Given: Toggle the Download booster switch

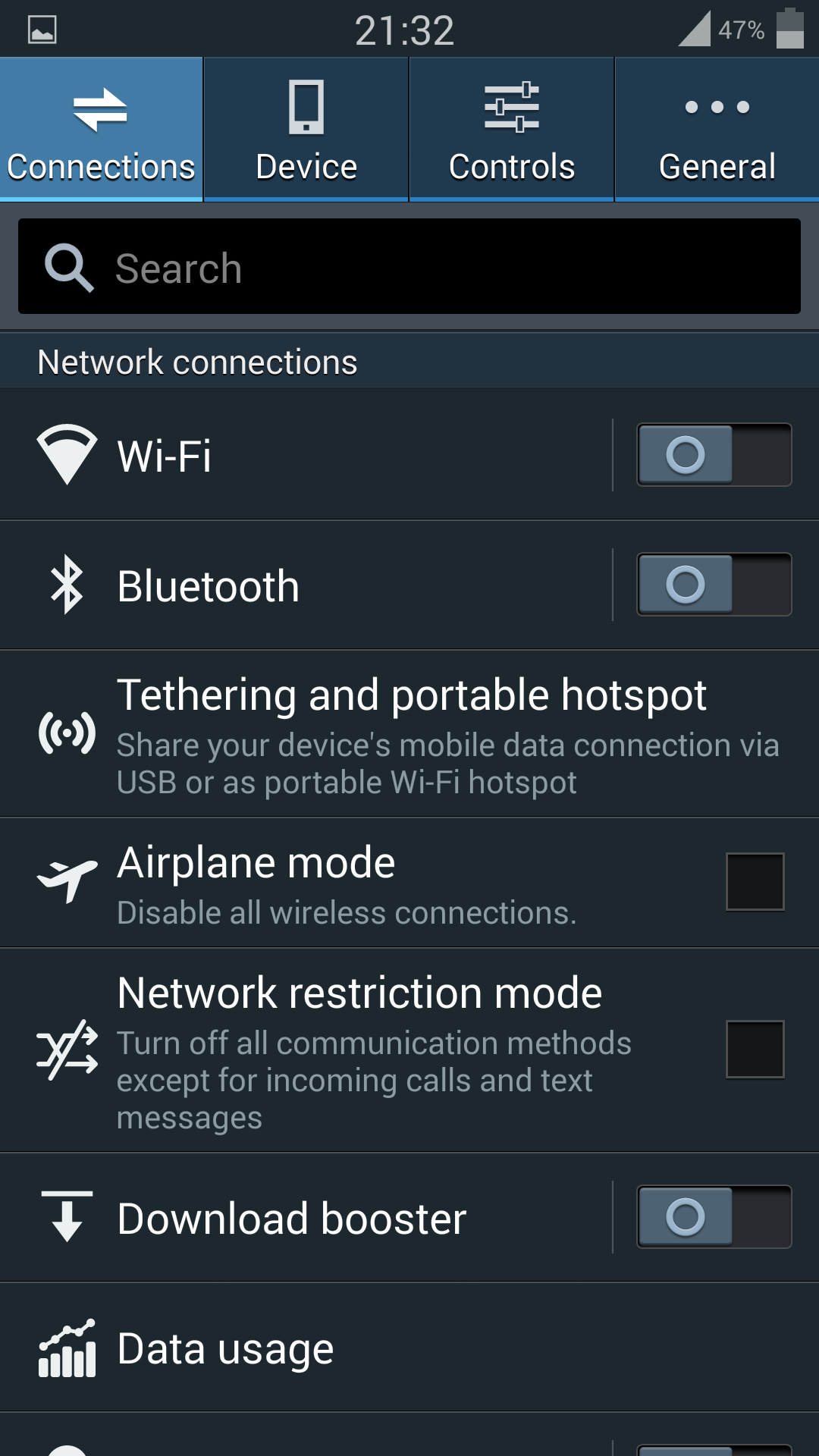Looking at the screenshot, I should (714, 1217).
